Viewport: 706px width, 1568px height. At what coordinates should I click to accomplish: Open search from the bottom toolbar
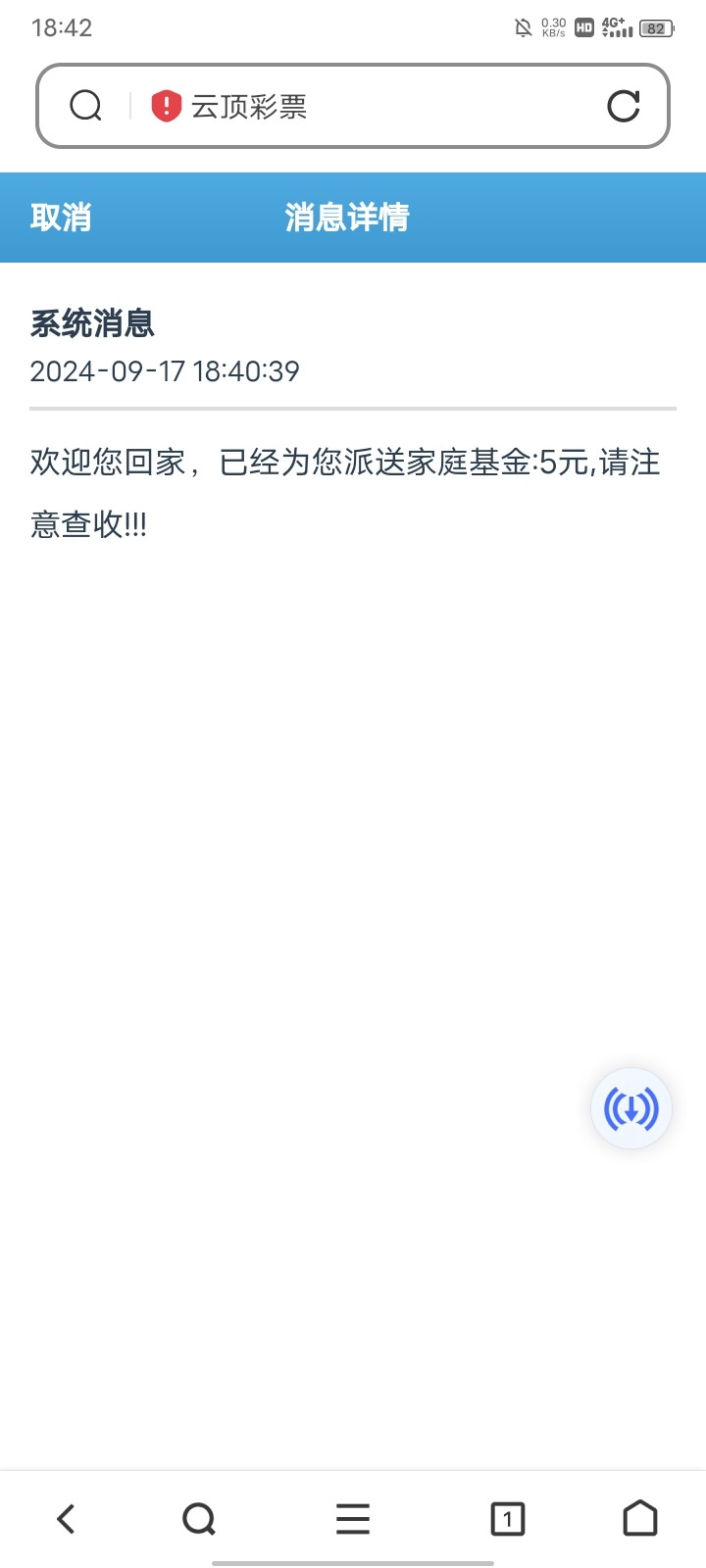tap(199, 1519)
